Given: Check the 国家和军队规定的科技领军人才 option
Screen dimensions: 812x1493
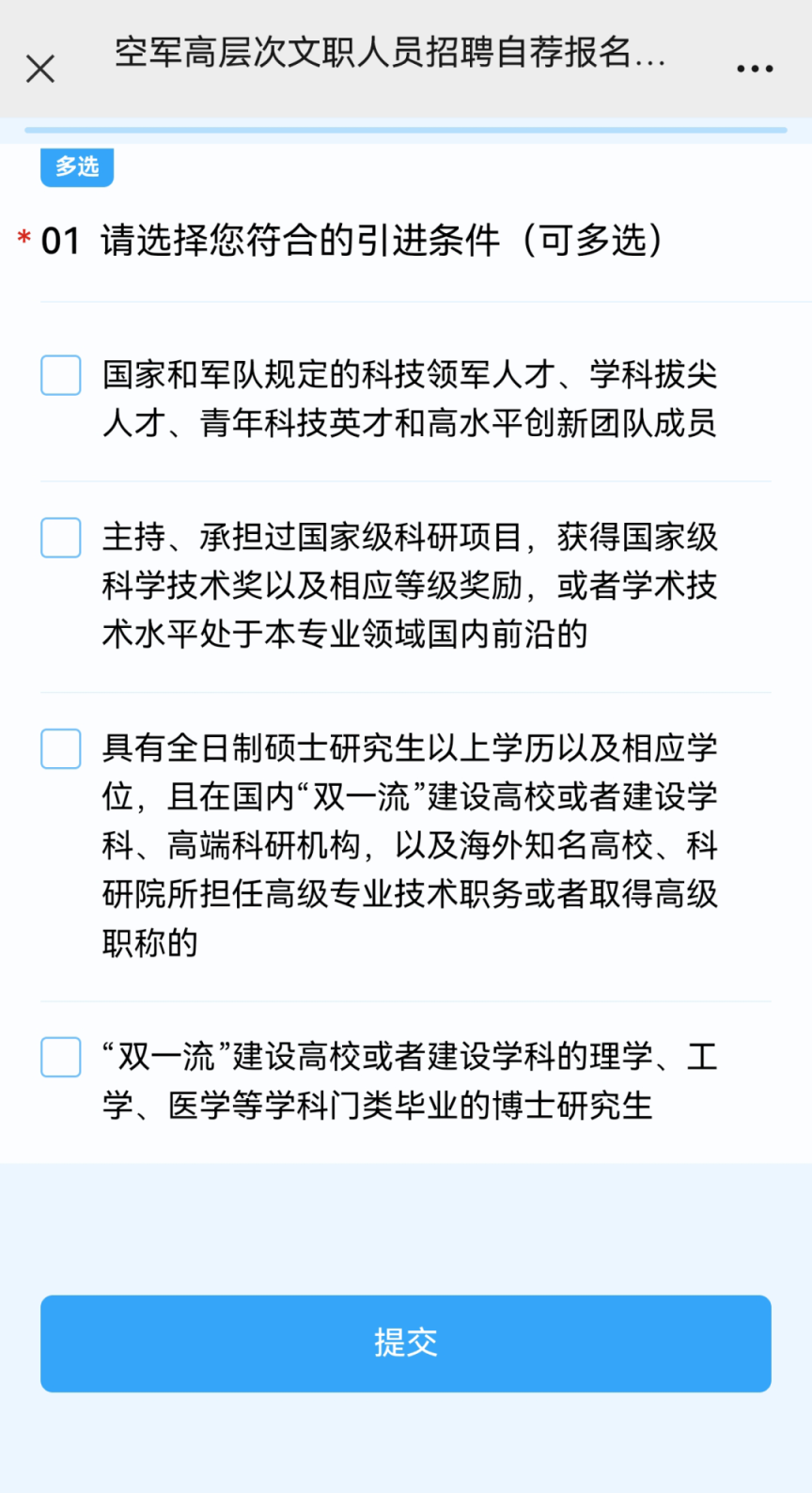Looking at the screenshot, I should pyautogui.click(x=61, y=375).
